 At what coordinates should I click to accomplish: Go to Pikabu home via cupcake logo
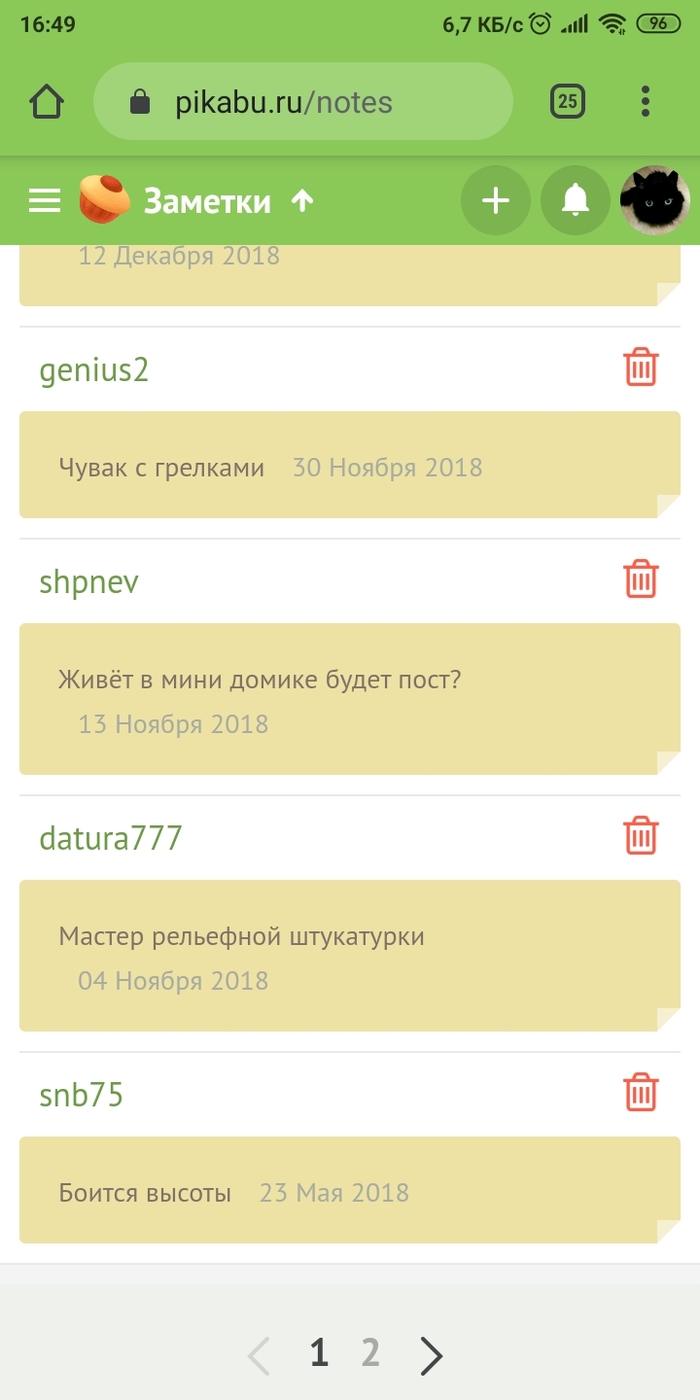105,199
